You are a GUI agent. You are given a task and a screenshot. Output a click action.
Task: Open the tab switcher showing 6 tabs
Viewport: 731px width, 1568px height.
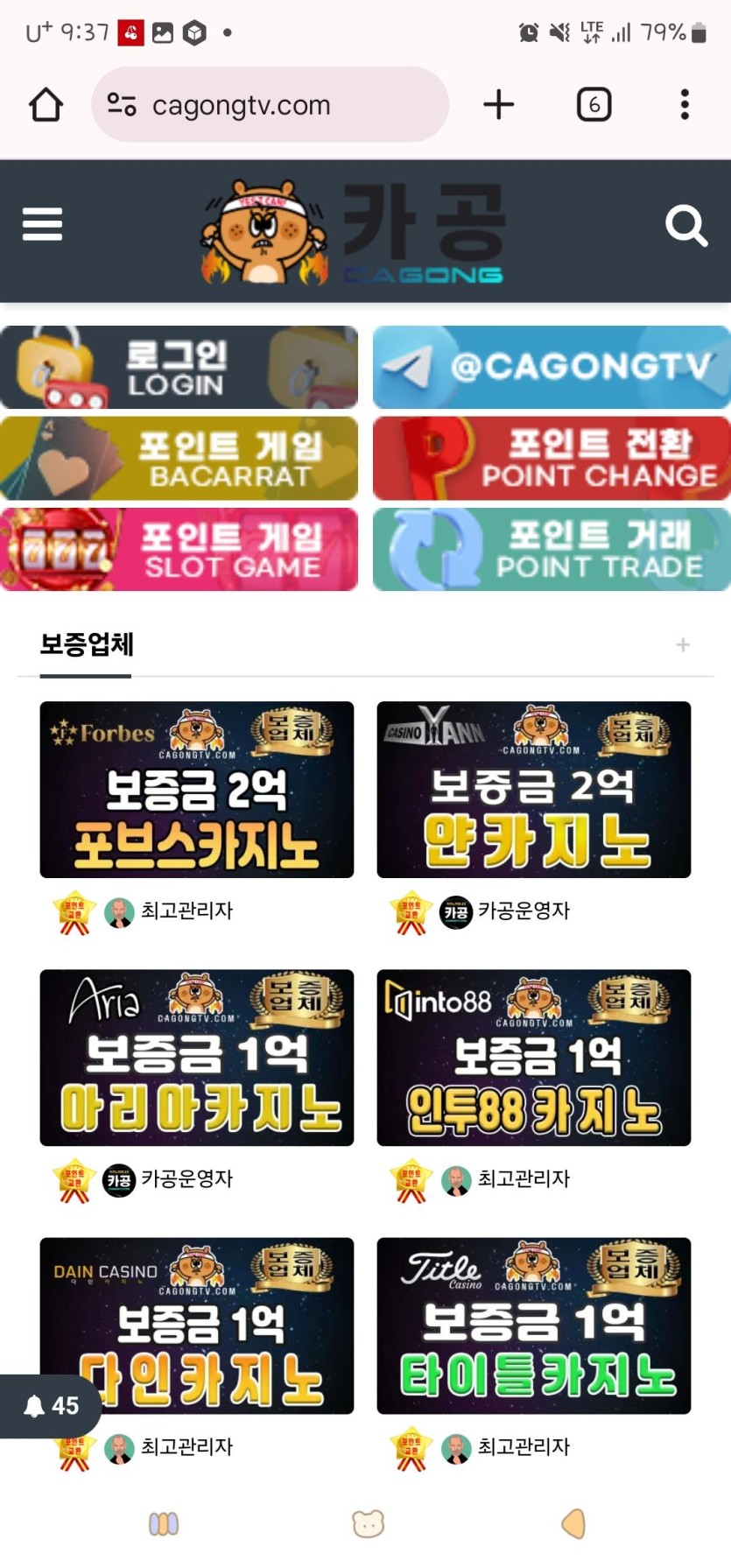click(x=594, y=105)
